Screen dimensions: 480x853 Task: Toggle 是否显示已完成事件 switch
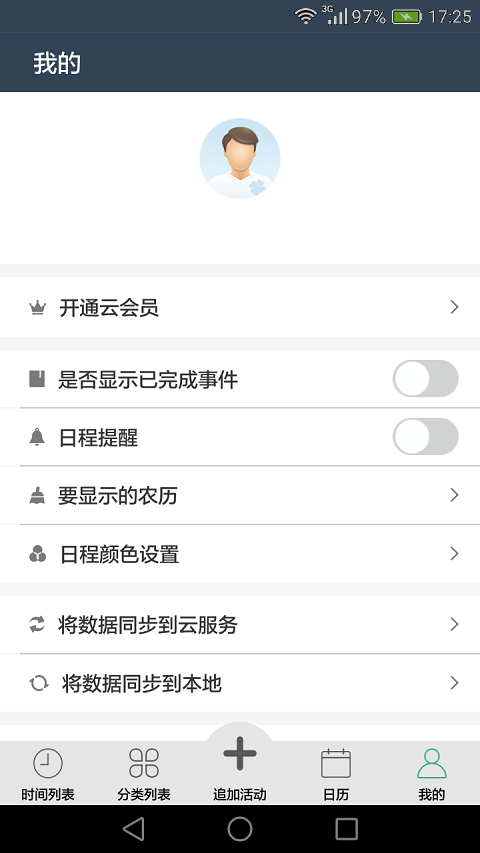(426, 379)
